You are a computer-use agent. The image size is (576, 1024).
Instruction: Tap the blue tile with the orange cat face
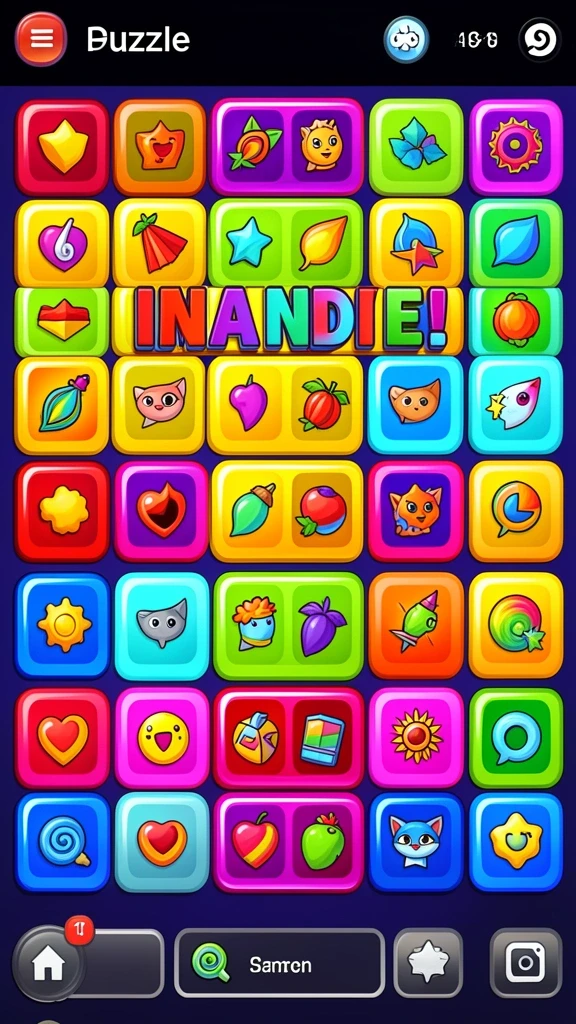point(416,404)
